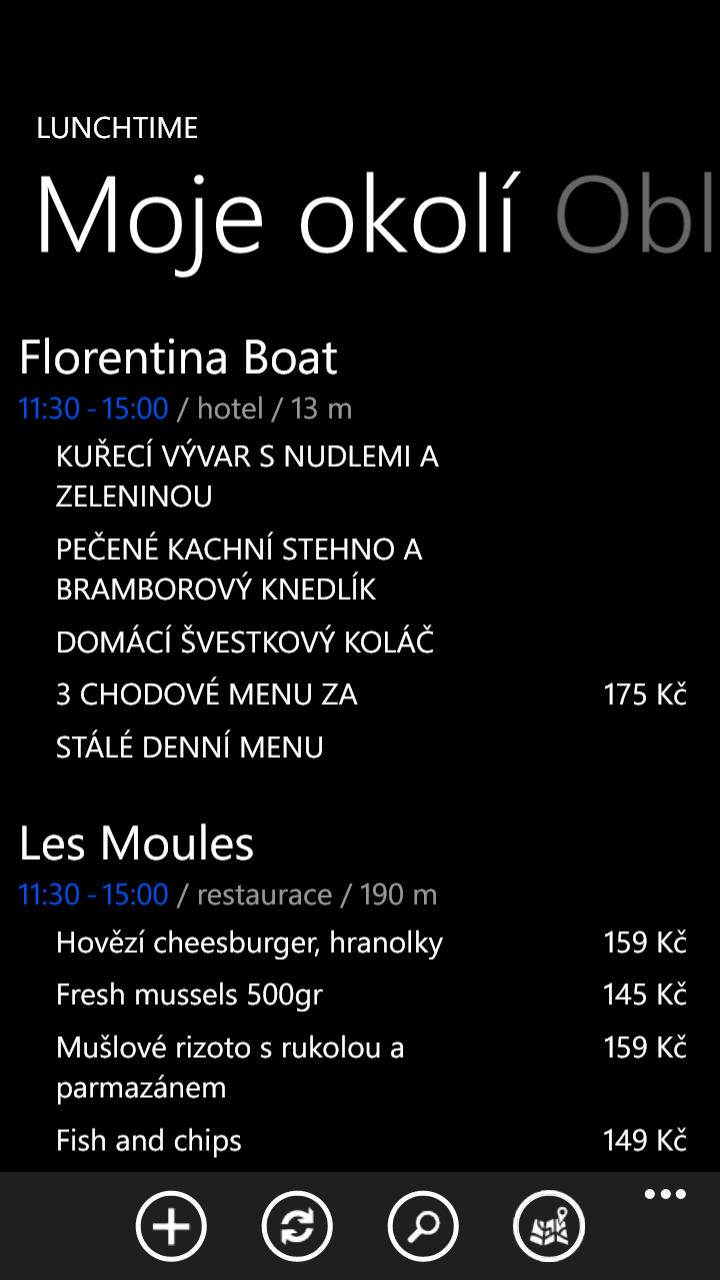
Task: Expand the app bar with the ellipsis
Action: (x=665, y=1194)
